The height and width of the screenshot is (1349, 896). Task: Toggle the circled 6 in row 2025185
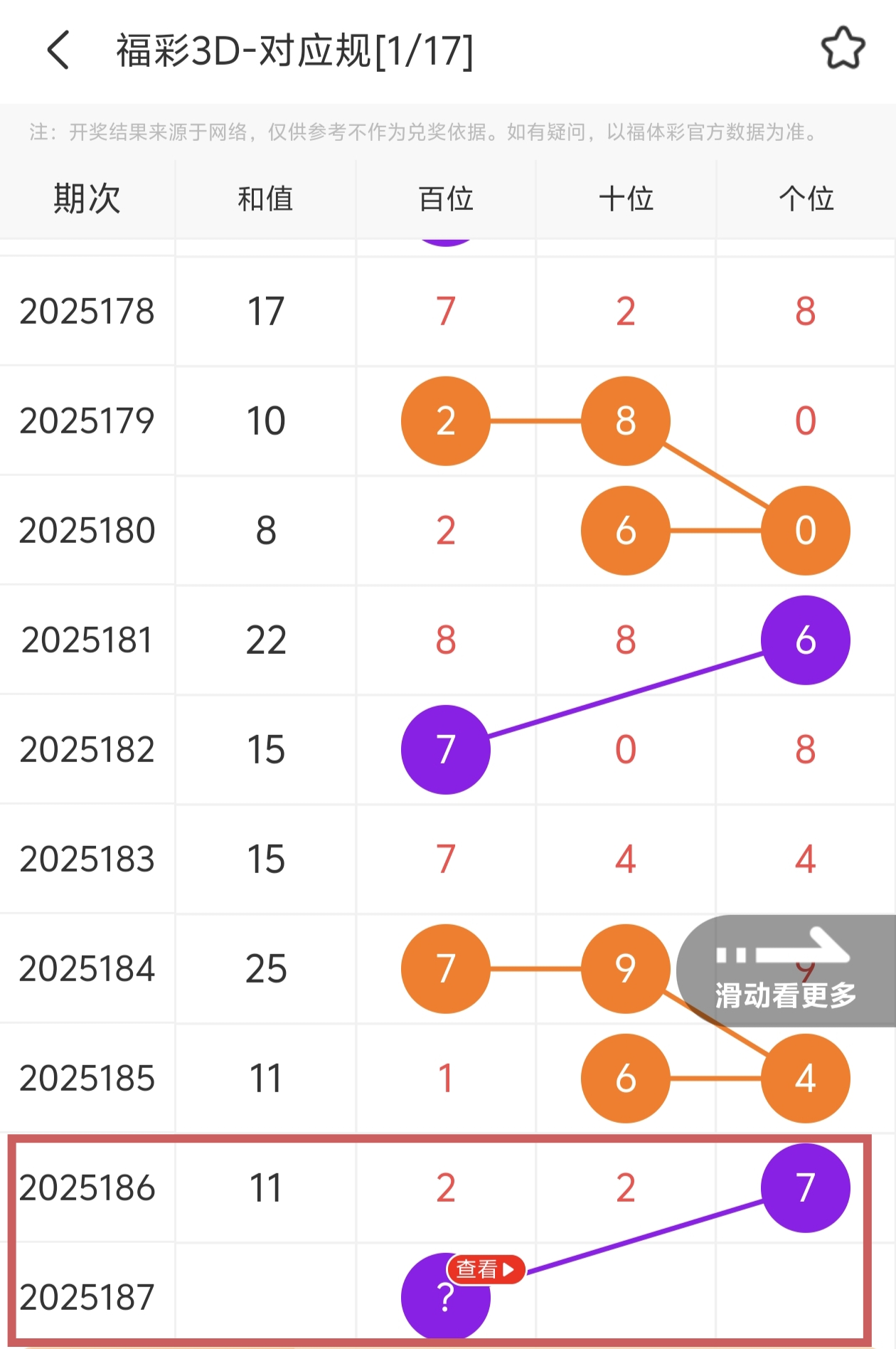point(625,1078)
